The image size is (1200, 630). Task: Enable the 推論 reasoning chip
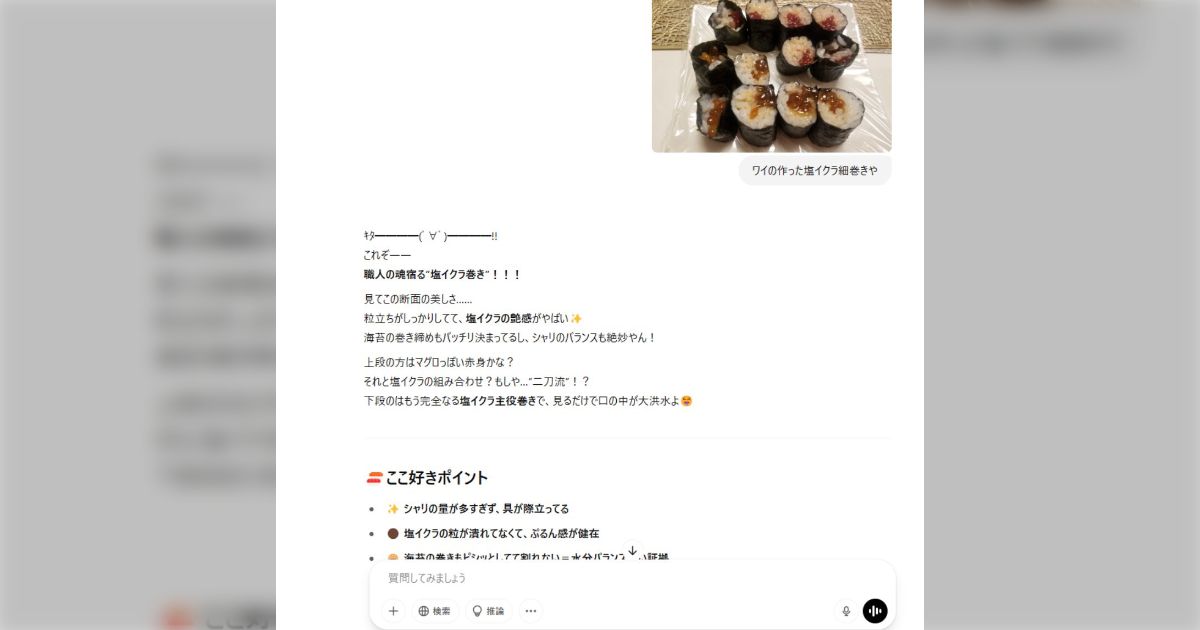pyautogui.click(x=488, y=611)
